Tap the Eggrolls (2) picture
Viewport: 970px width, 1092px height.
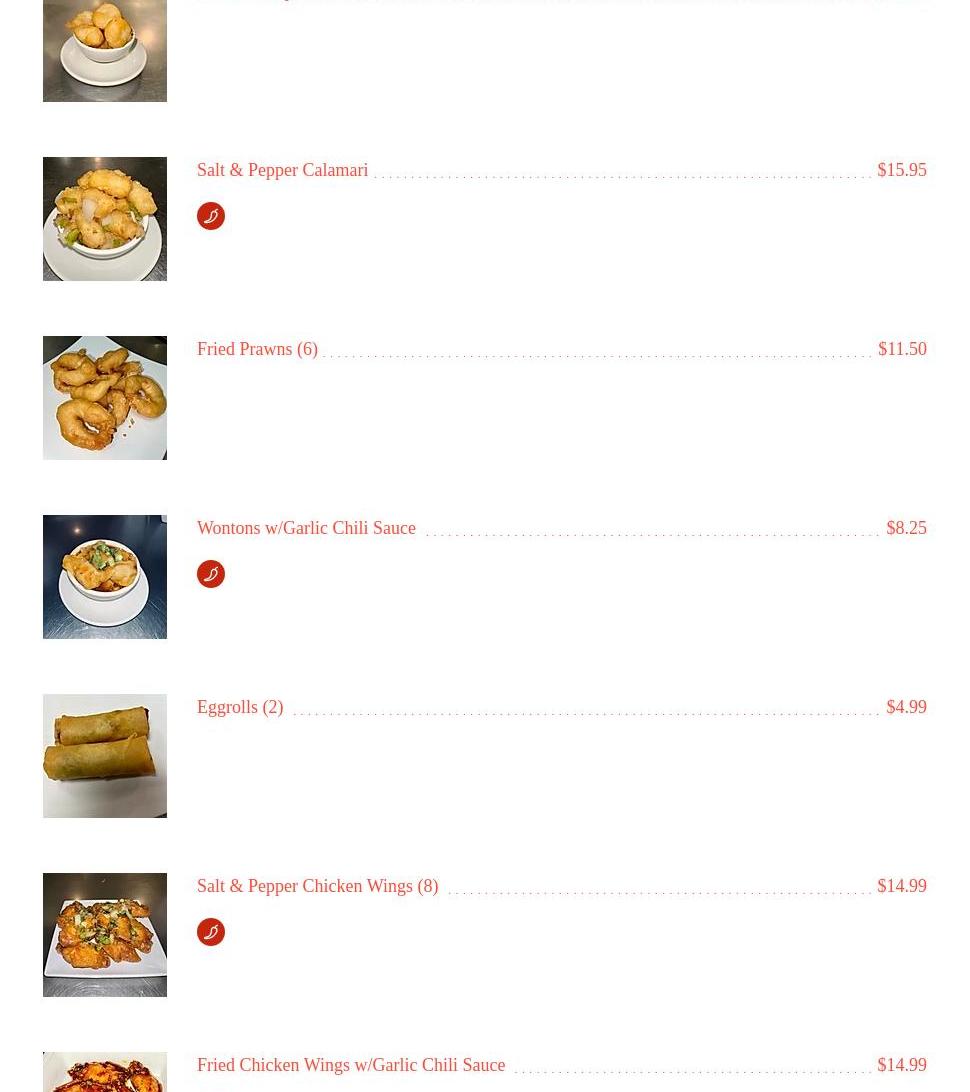[105, 756]
